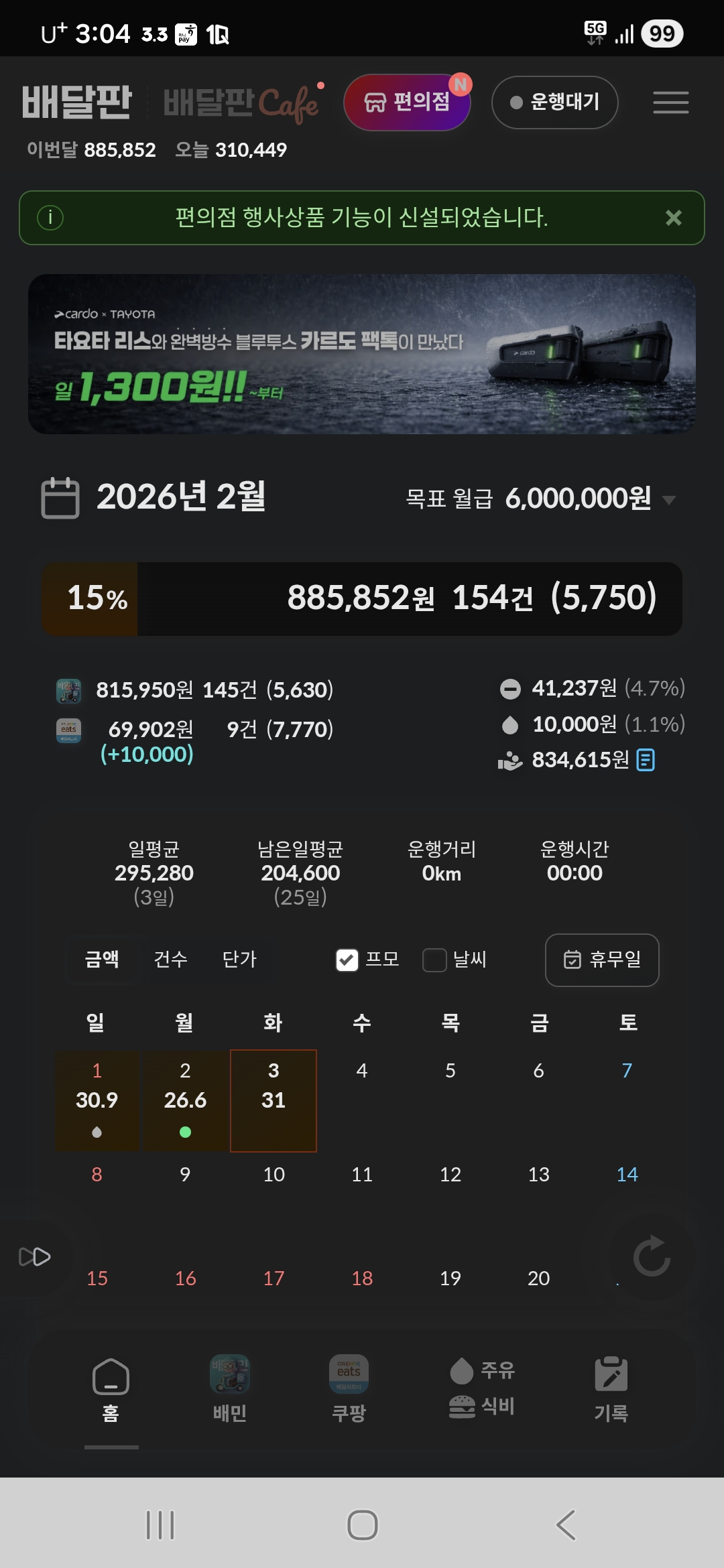Dismiss the 편의점 행사상품 notice banner

click(673, 218)
